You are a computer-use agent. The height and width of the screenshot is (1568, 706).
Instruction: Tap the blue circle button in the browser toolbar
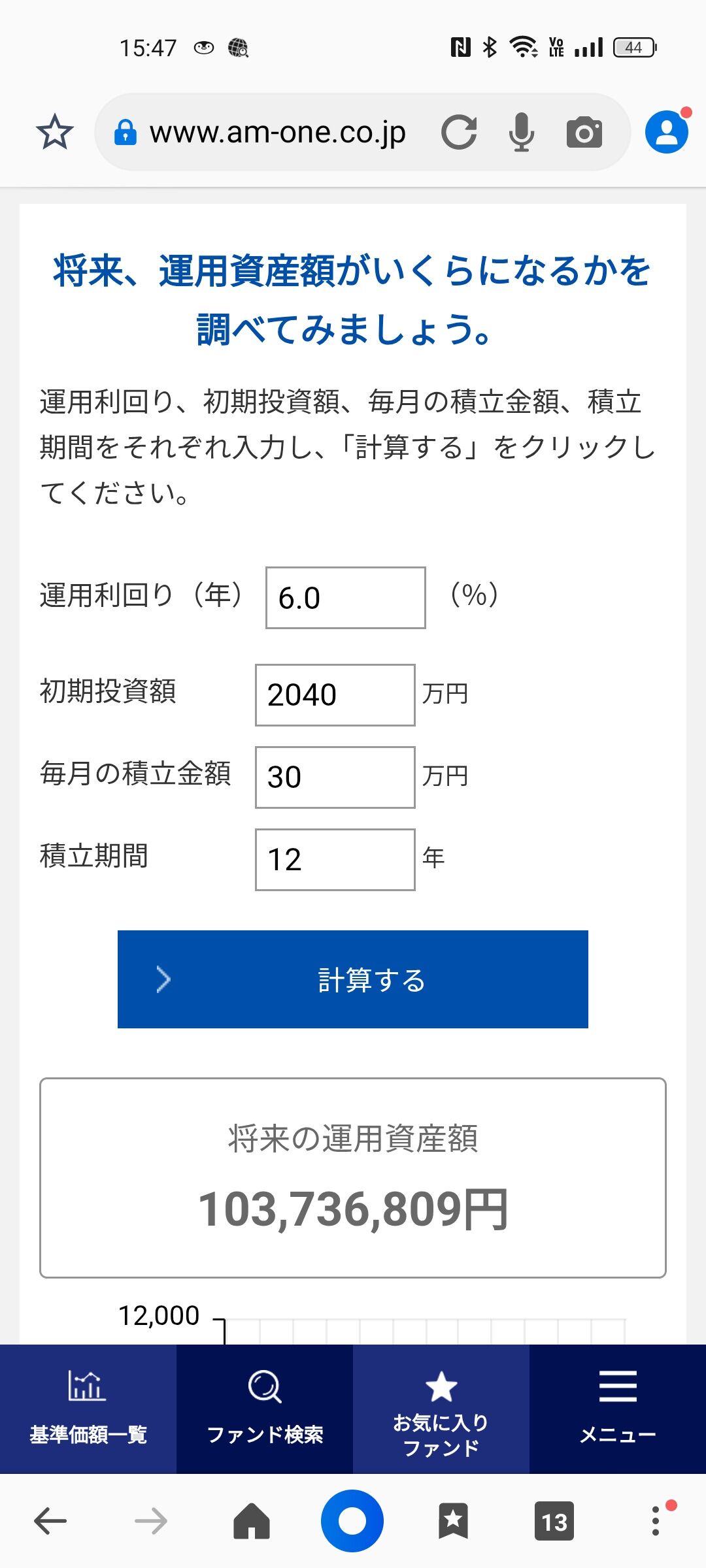352,1521
